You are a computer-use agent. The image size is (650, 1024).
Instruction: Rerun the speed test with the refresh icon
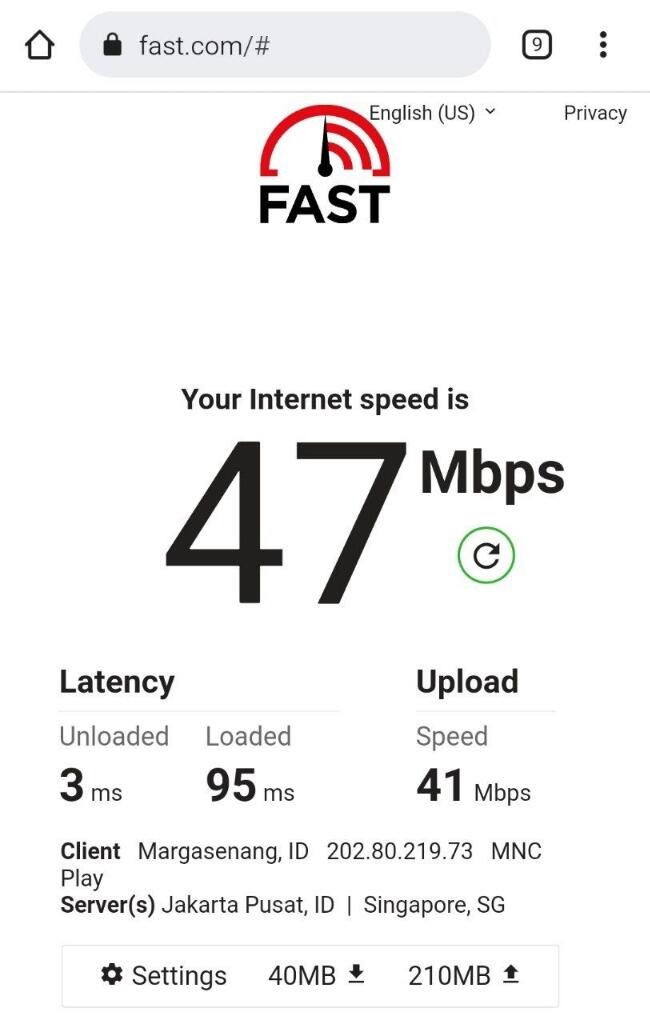(x=486, y=555)
